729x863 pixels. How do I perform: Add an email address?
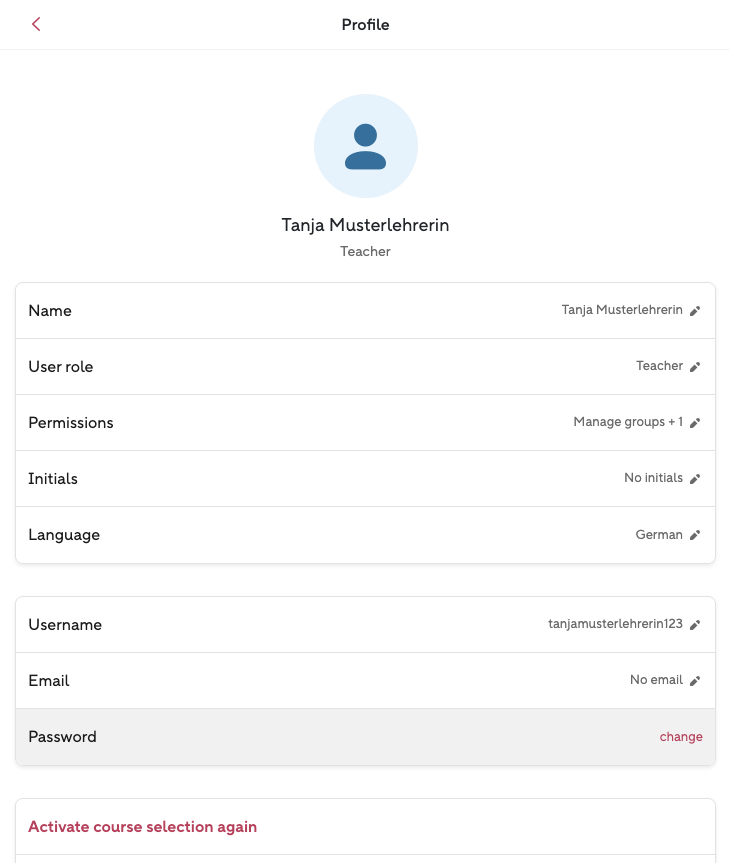[695, 681]
